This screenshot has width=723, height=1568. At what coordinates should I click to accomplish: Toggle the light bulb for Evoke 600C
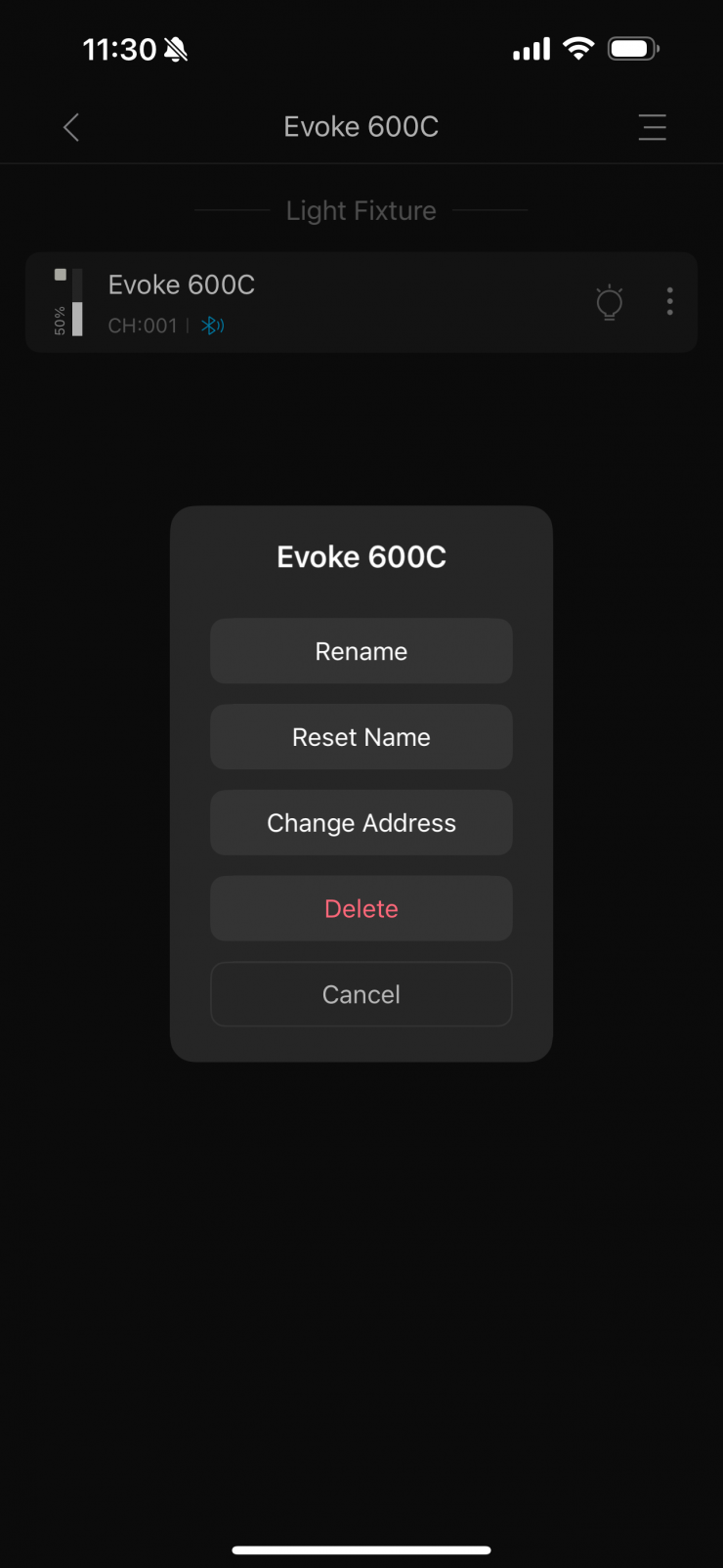coord(609,302)
